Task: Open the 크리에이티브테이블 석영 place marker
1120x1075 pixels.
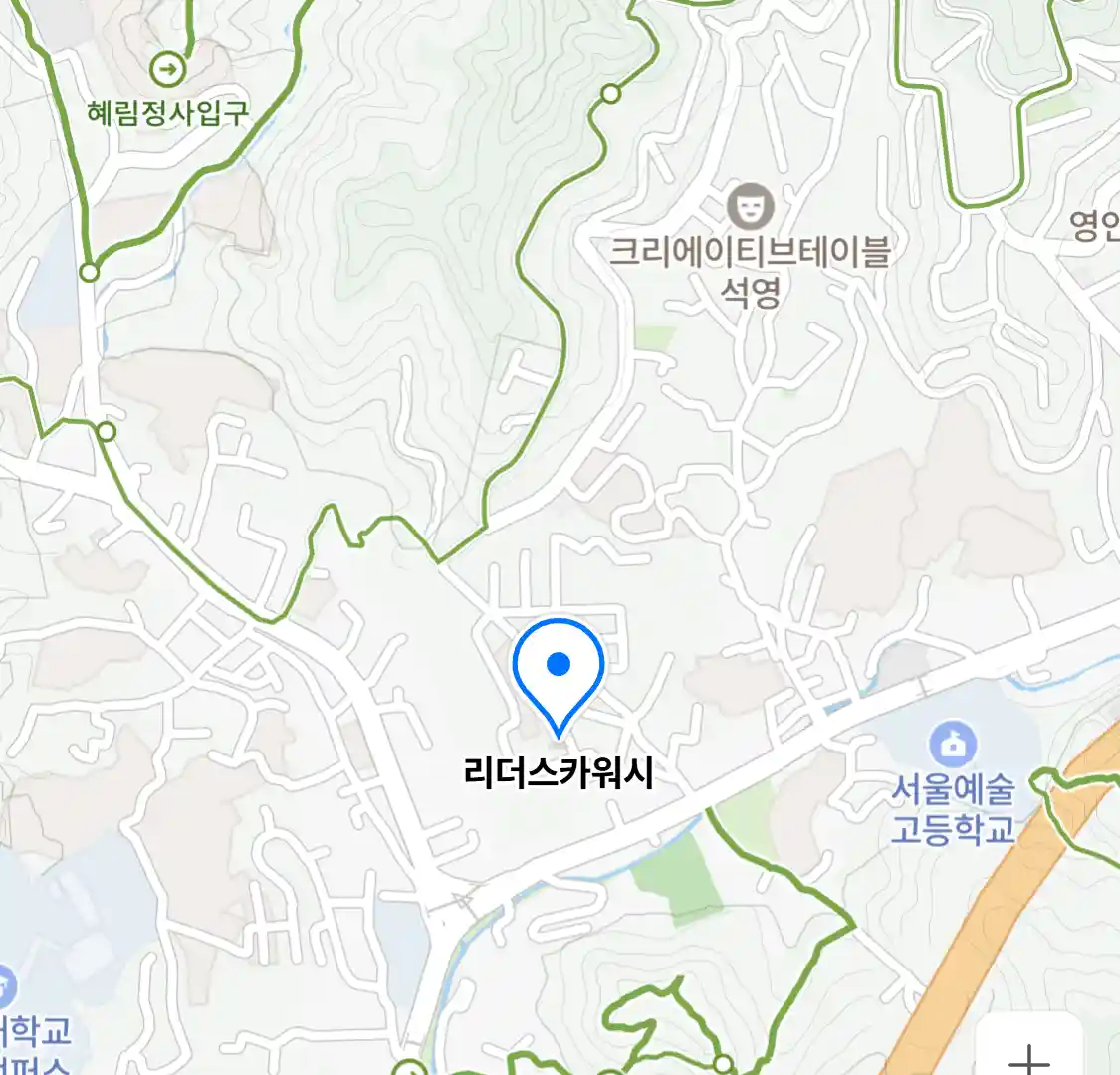Action: (x=750, y=208)
